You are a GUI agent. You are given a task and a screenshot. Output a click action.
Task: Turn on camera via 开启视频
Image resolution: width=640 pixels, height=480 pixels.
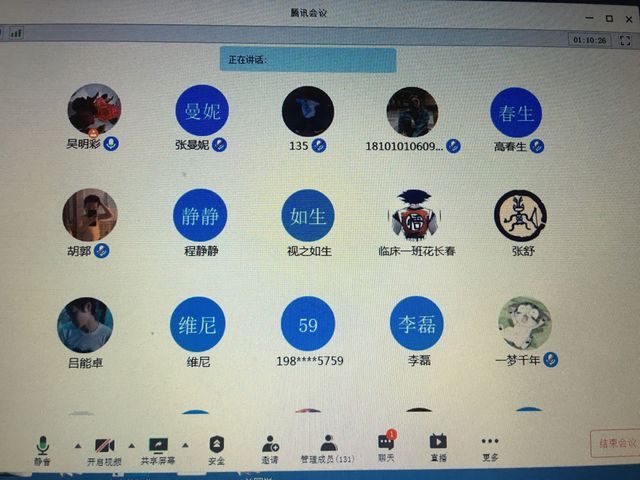pos(103,449)
